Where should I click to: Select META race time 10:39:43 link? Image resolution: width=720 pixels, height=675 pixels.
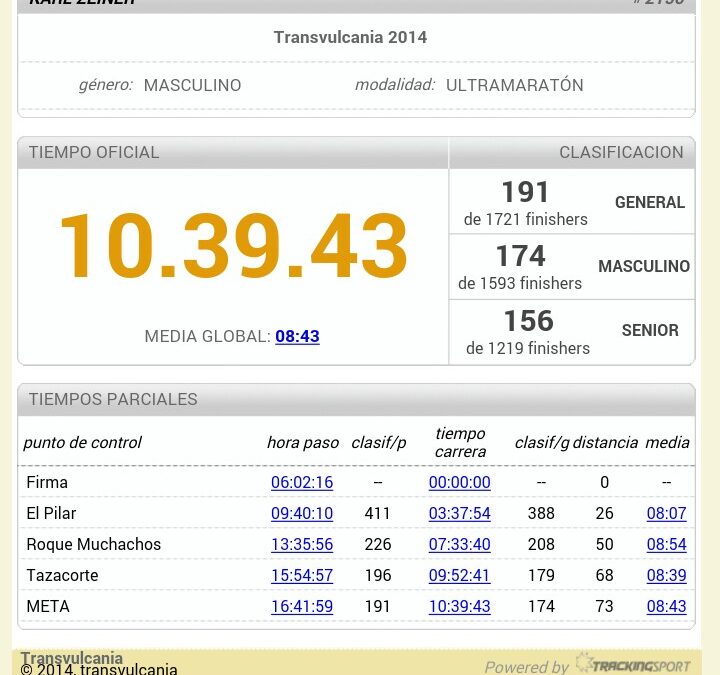(459, 606)
